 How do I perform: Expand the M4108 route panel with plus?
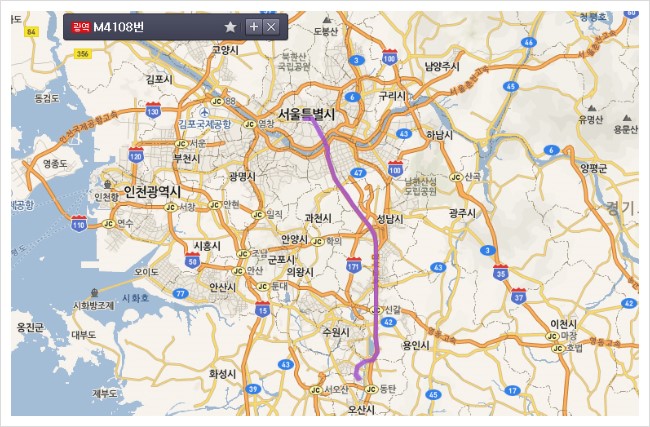pos(253,27)
